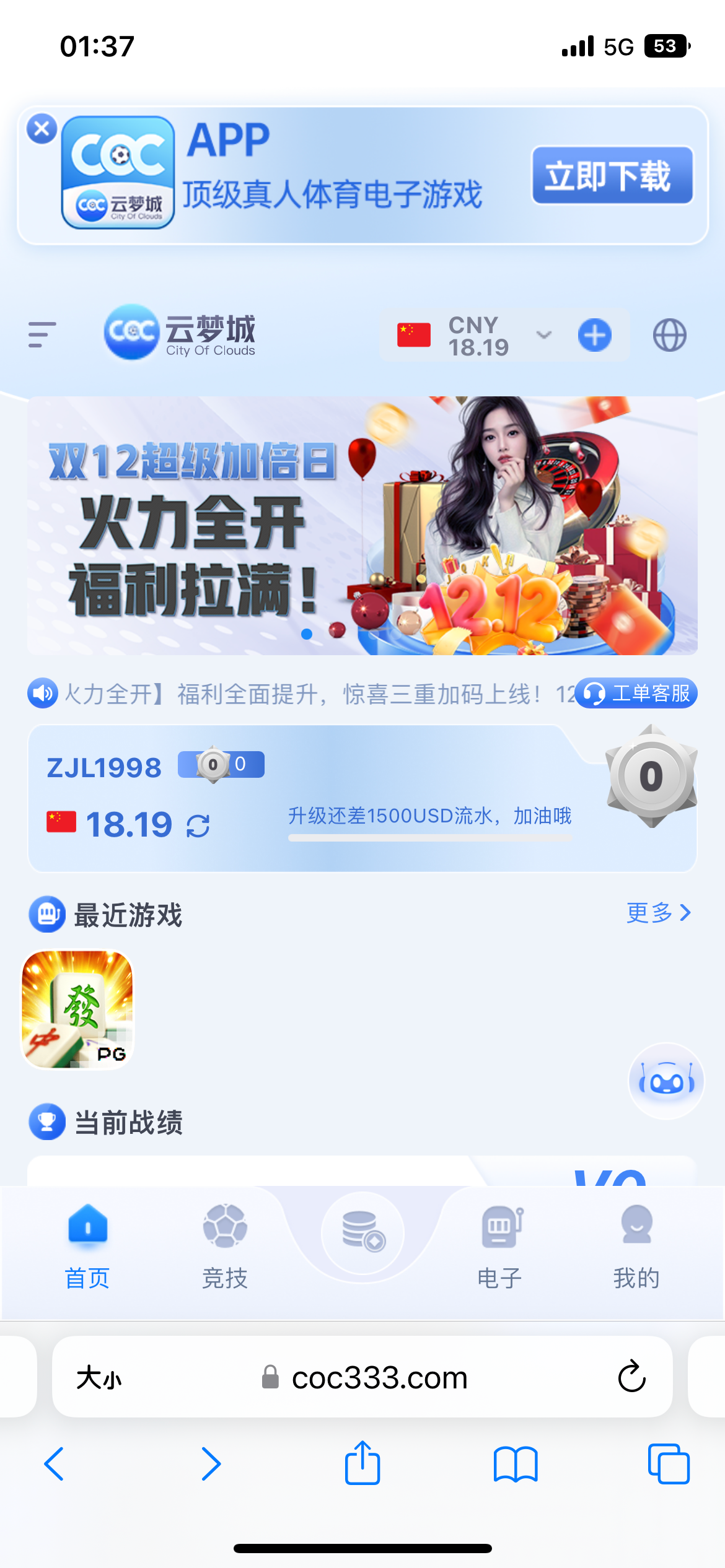This screenshot has width=725, height=1568.
Task: Go to the 我的 tab
Action: click(636, 1246)
